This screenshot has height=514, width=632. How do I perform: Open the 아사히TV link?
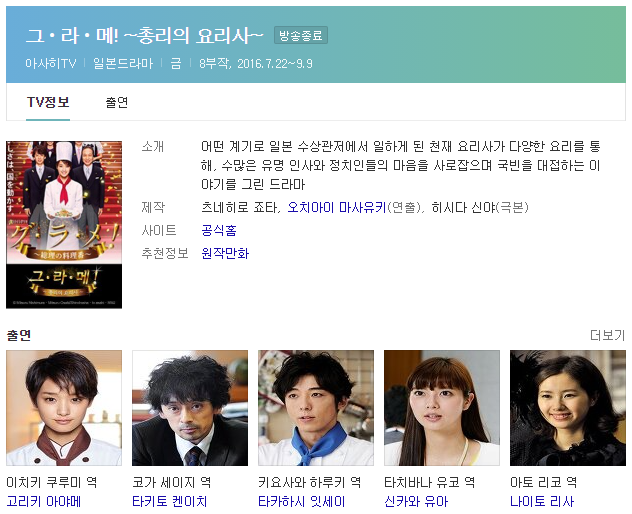[51, 64]
